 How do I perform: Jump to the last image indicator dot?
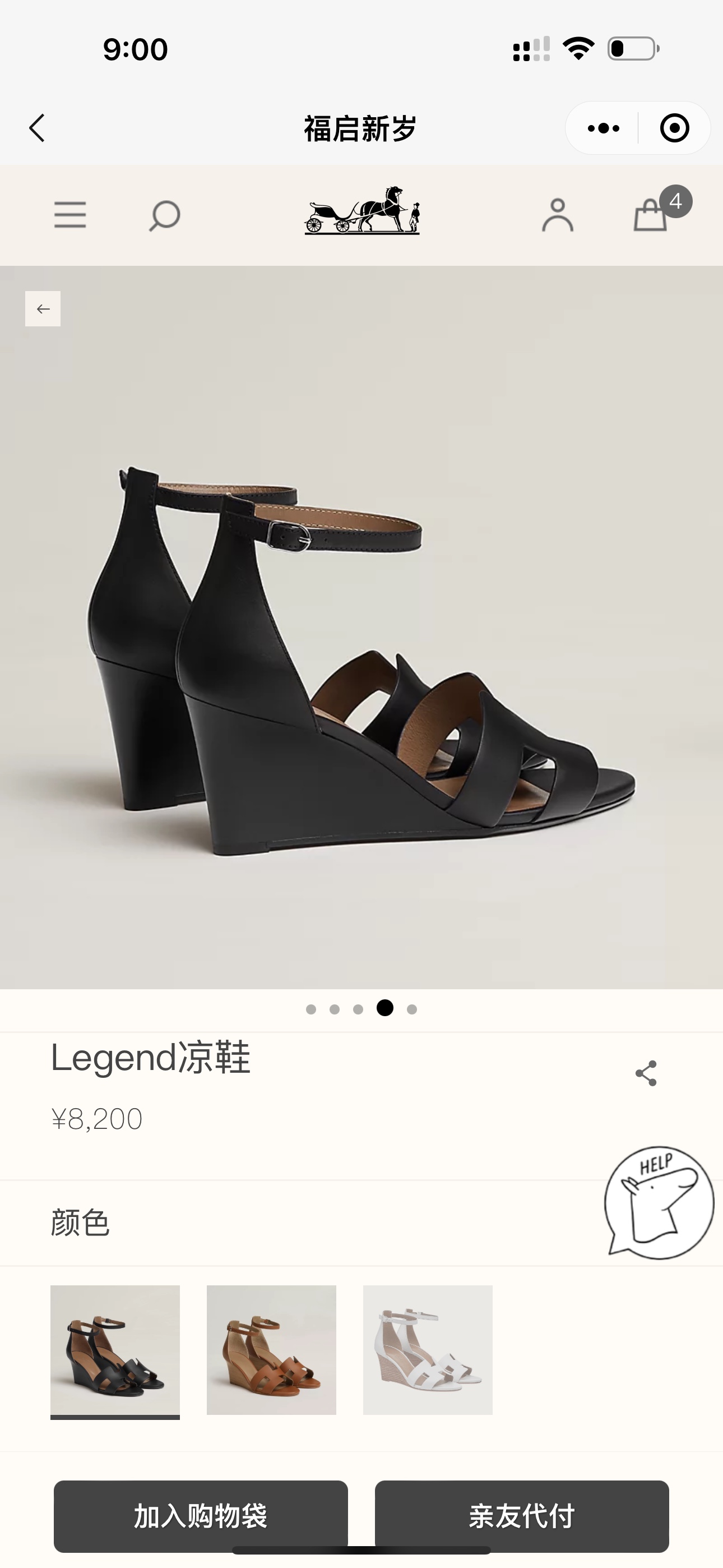coord(412,1009)
